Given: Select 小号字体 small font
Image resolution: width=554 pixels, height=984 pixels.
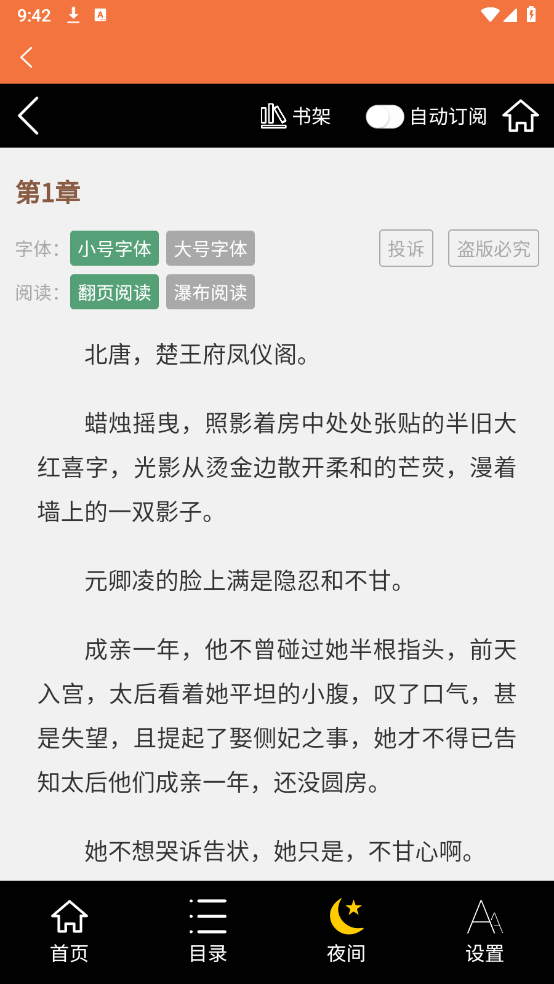Looking at the screenshot, I should (x=114, y=249).
